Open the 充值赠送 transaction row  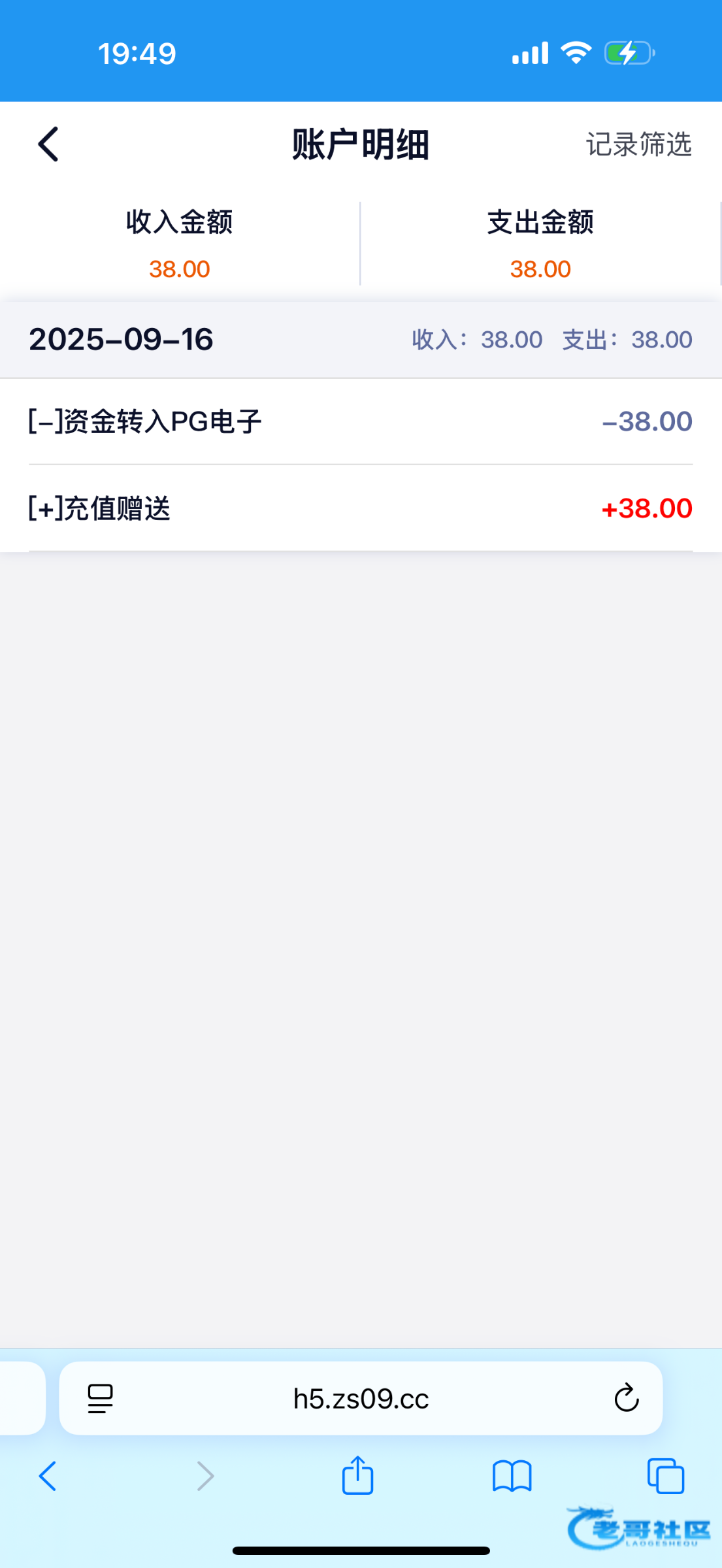(x=361, y=508)
